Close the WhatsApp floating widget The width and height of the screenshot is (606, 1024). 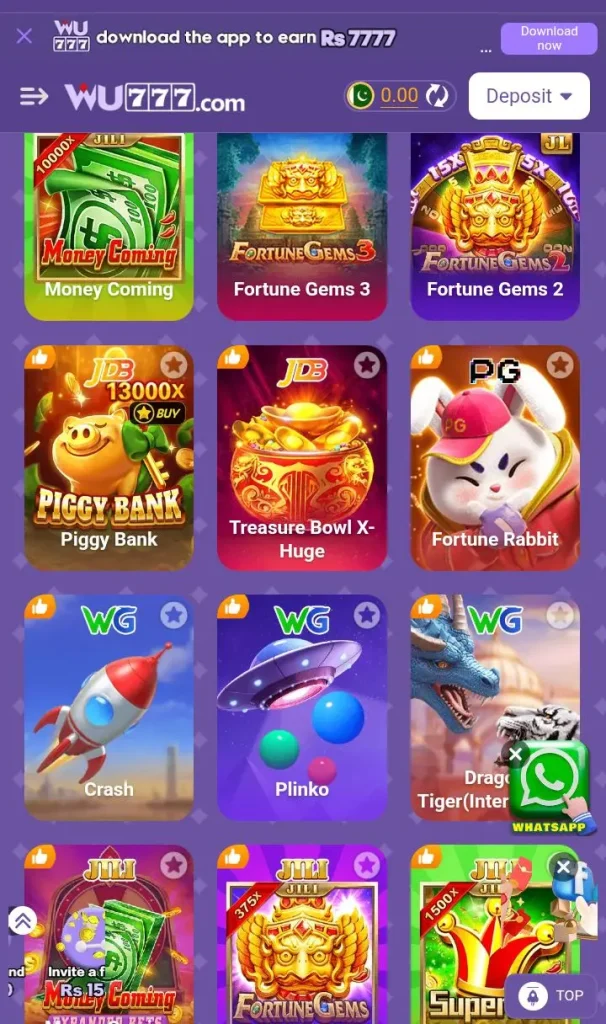515,754
